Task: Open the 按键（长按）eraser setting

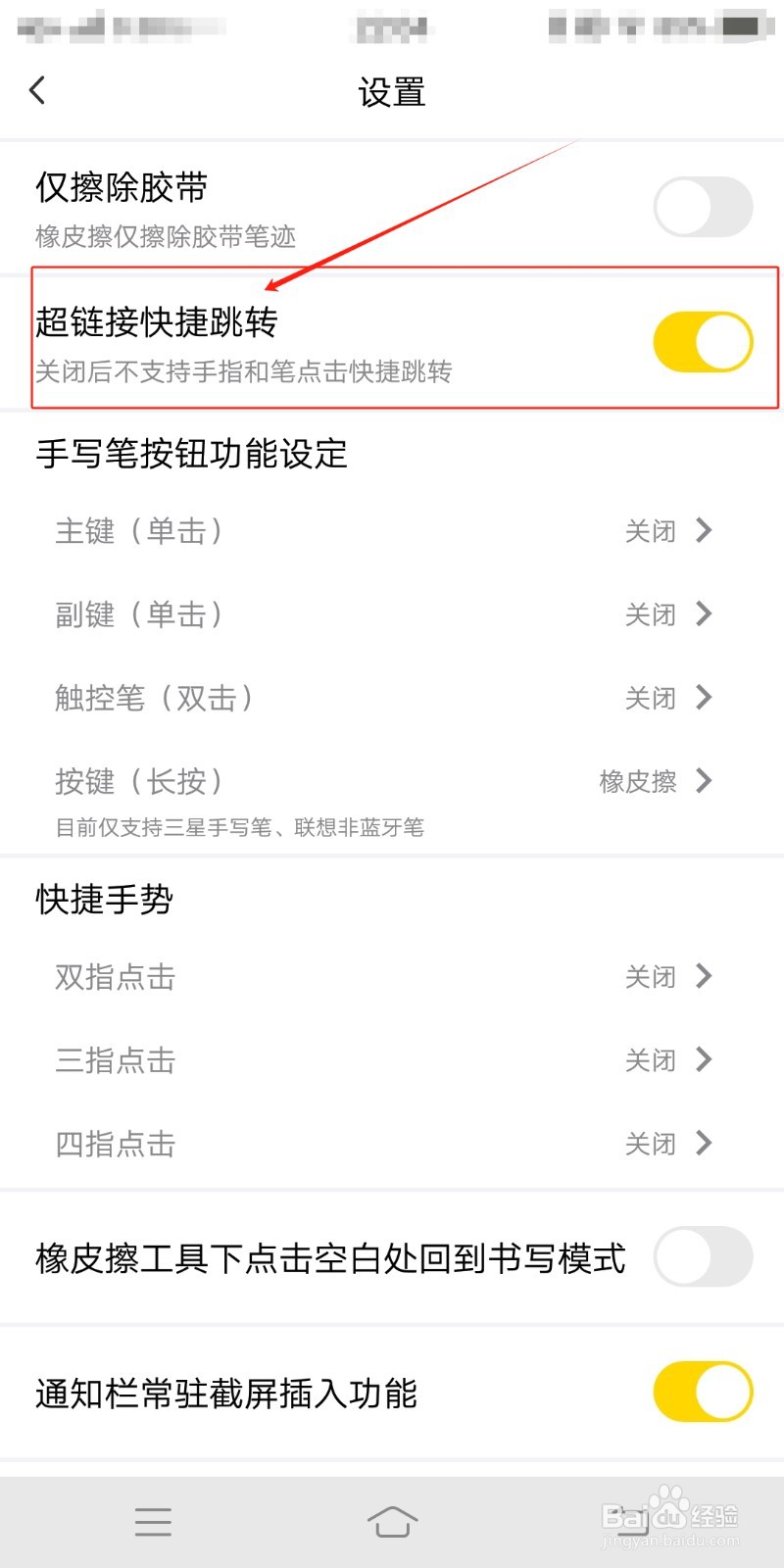Action: point(704,781)
